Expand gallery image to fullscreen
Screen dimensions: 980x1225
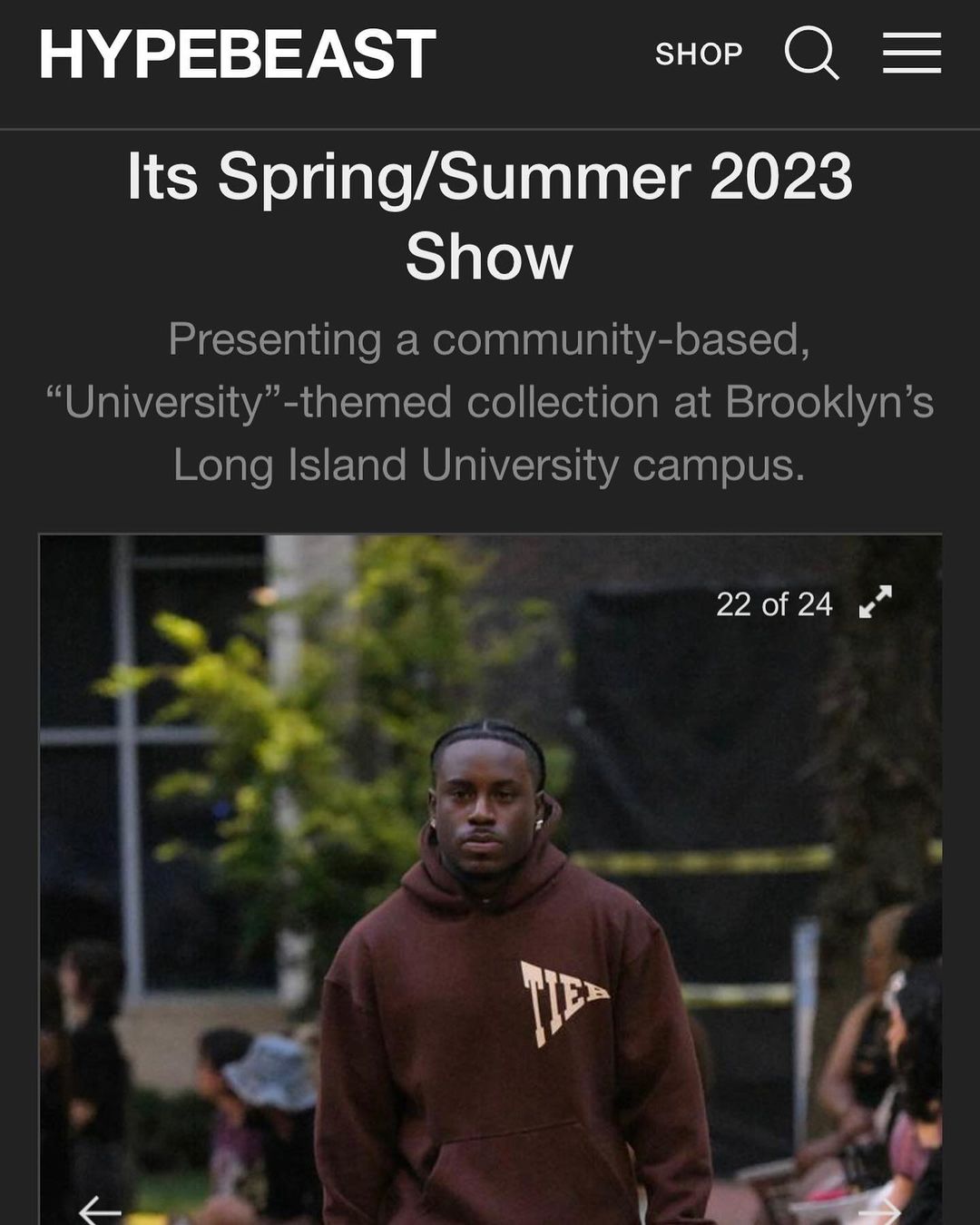[x=876, y=603]
